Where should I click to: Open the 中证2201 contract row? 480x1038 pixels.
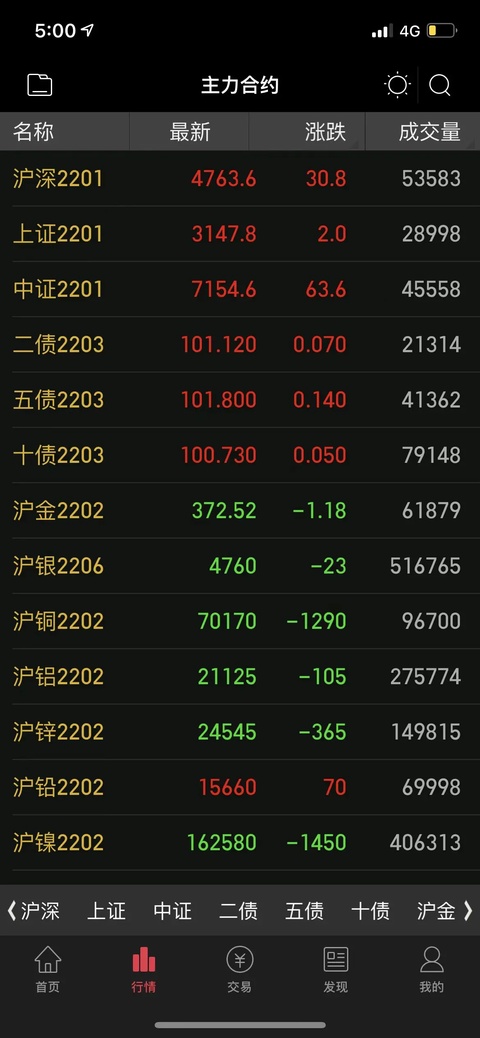[240, 289]
